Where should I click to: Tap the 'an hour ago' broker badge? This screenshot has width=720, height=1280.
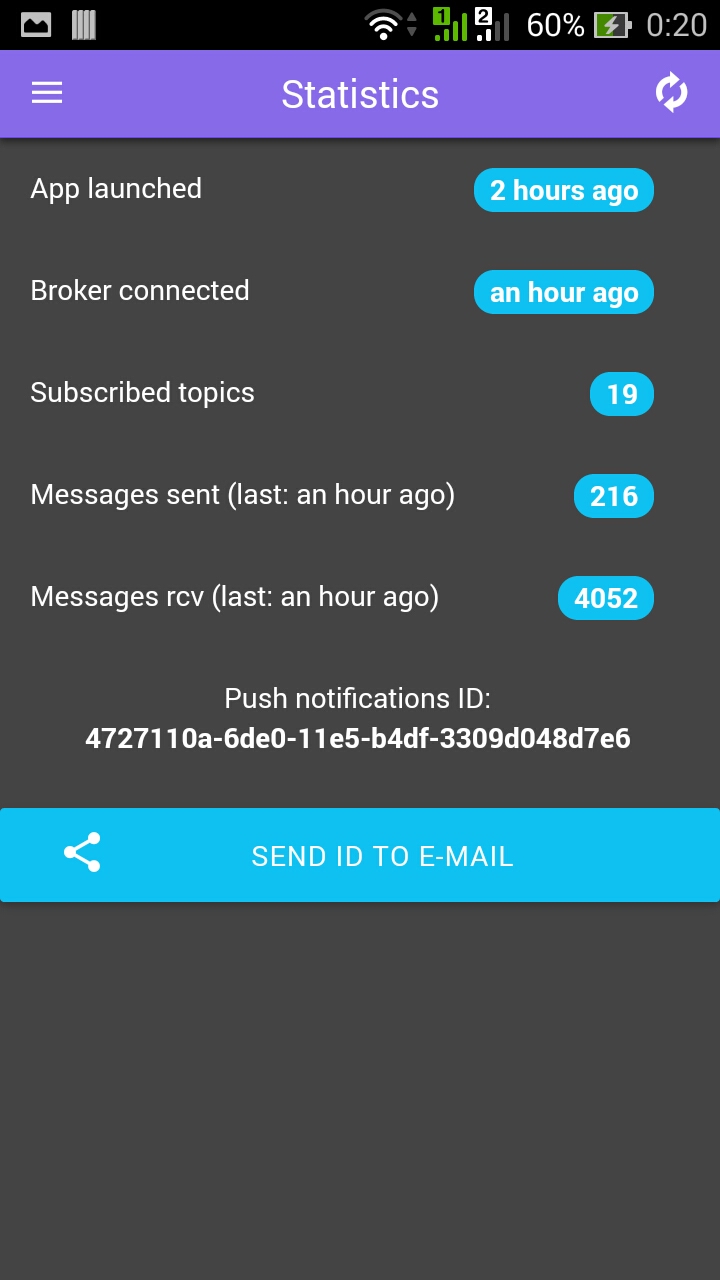(563, 292)
